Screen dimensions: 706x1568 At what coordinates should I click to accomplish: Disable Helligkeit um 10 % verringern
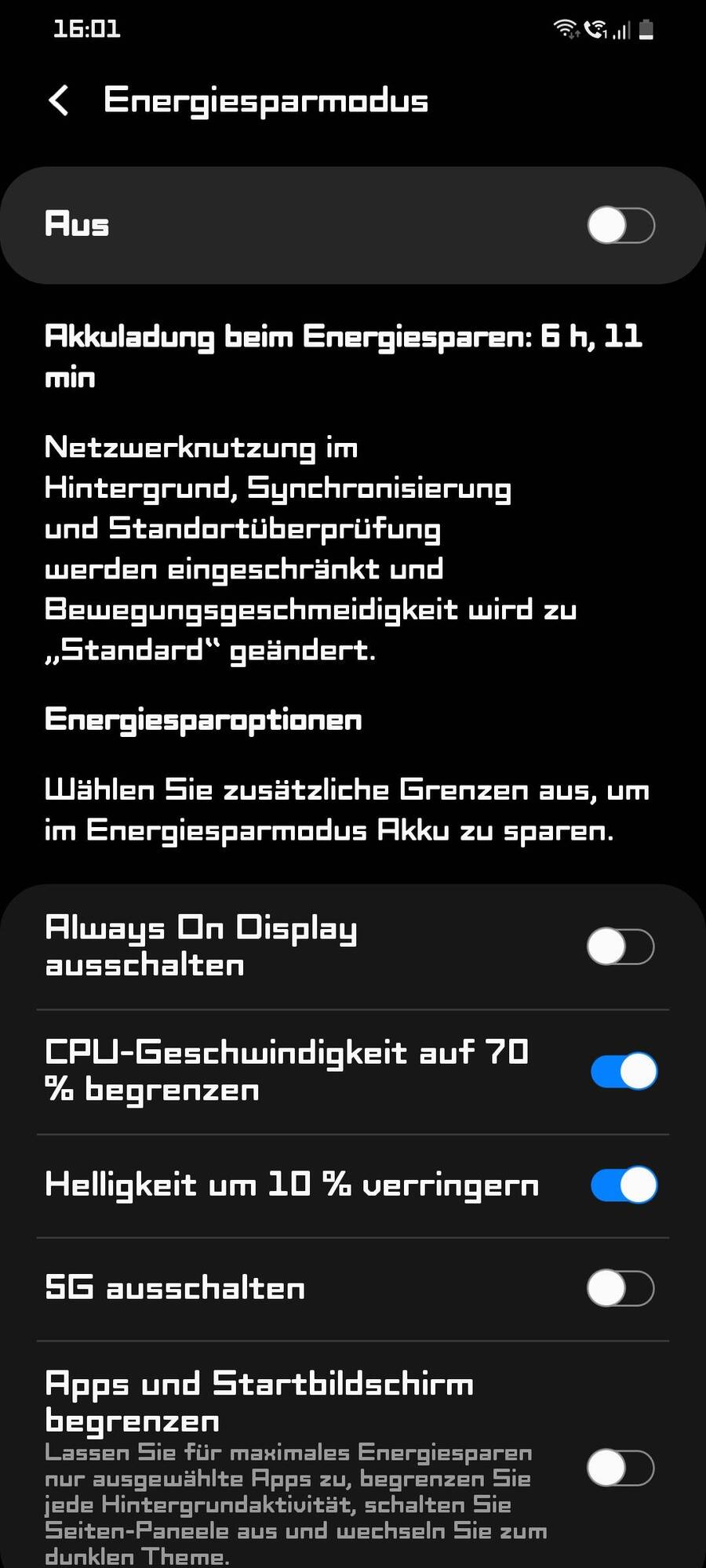click(x=622, y=1186)
